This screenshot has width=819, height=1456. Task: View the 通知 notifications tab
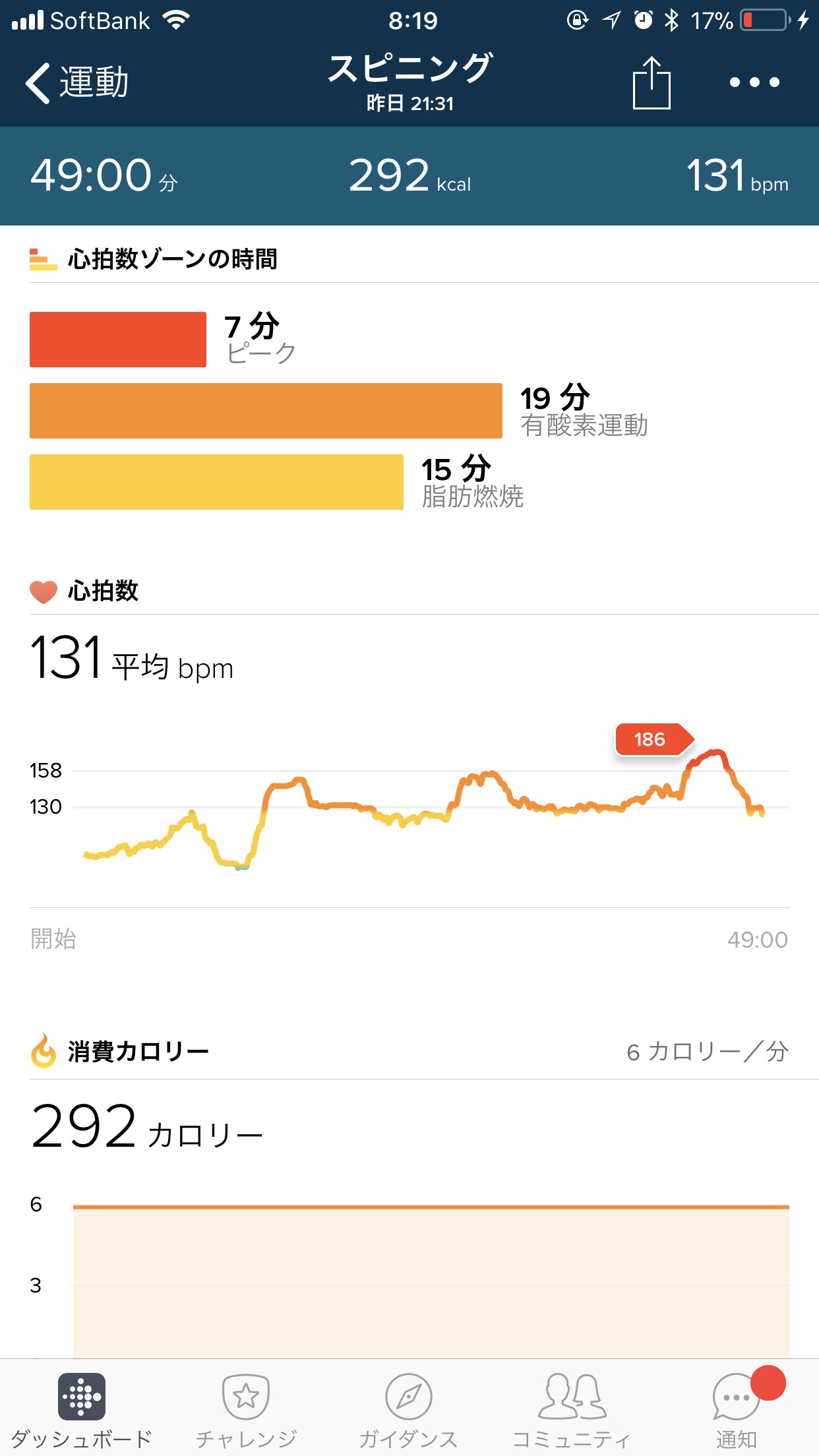(737, 1409)
